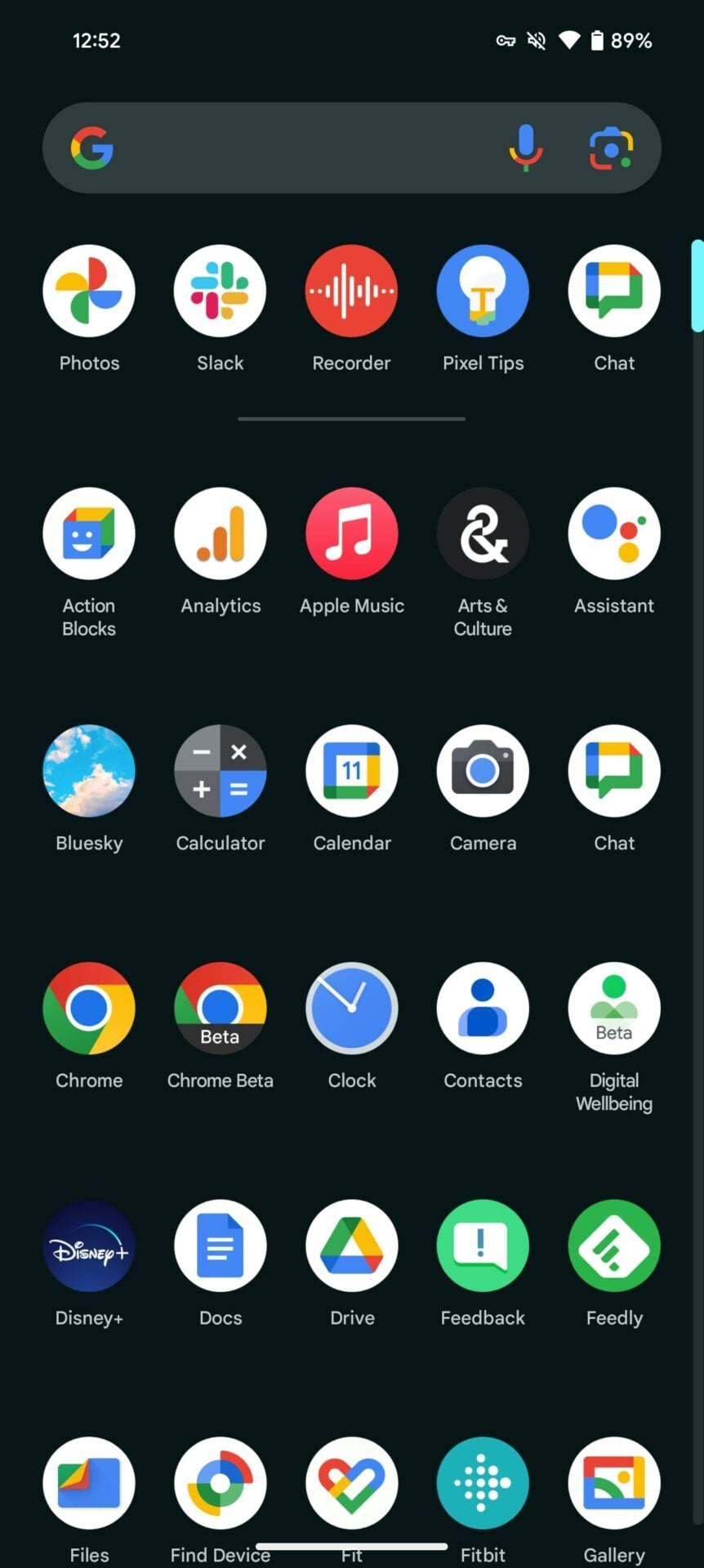
Task: Open Chrome Beta browser
Action: coord(221,1009)
